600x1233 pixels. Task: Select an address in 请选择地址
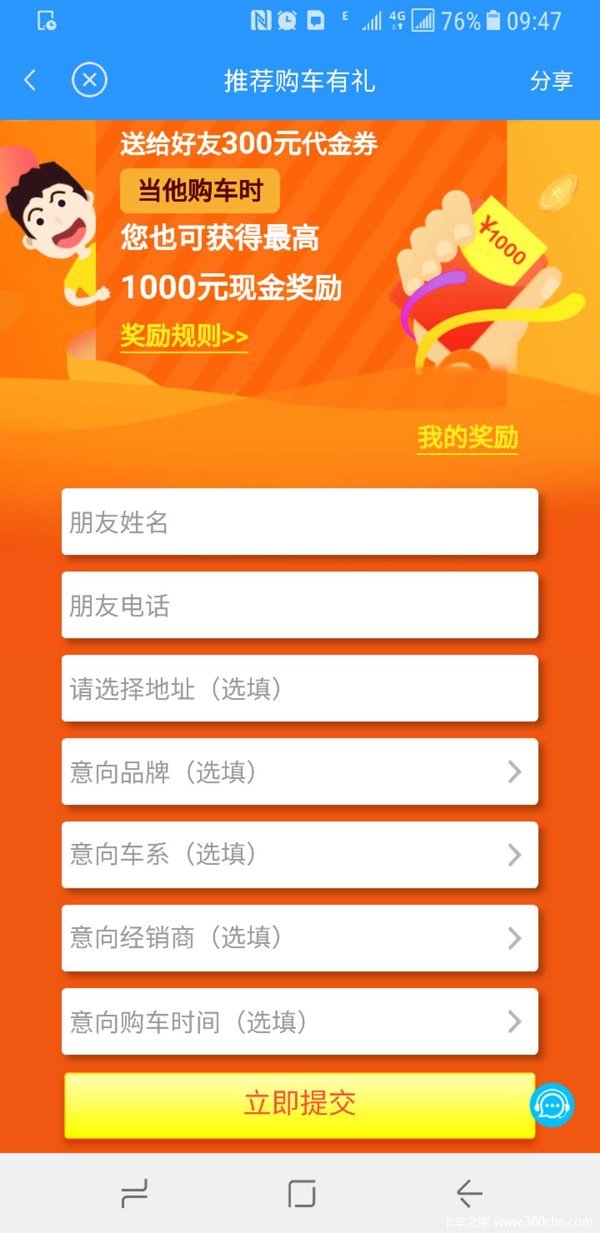(300, 688)
